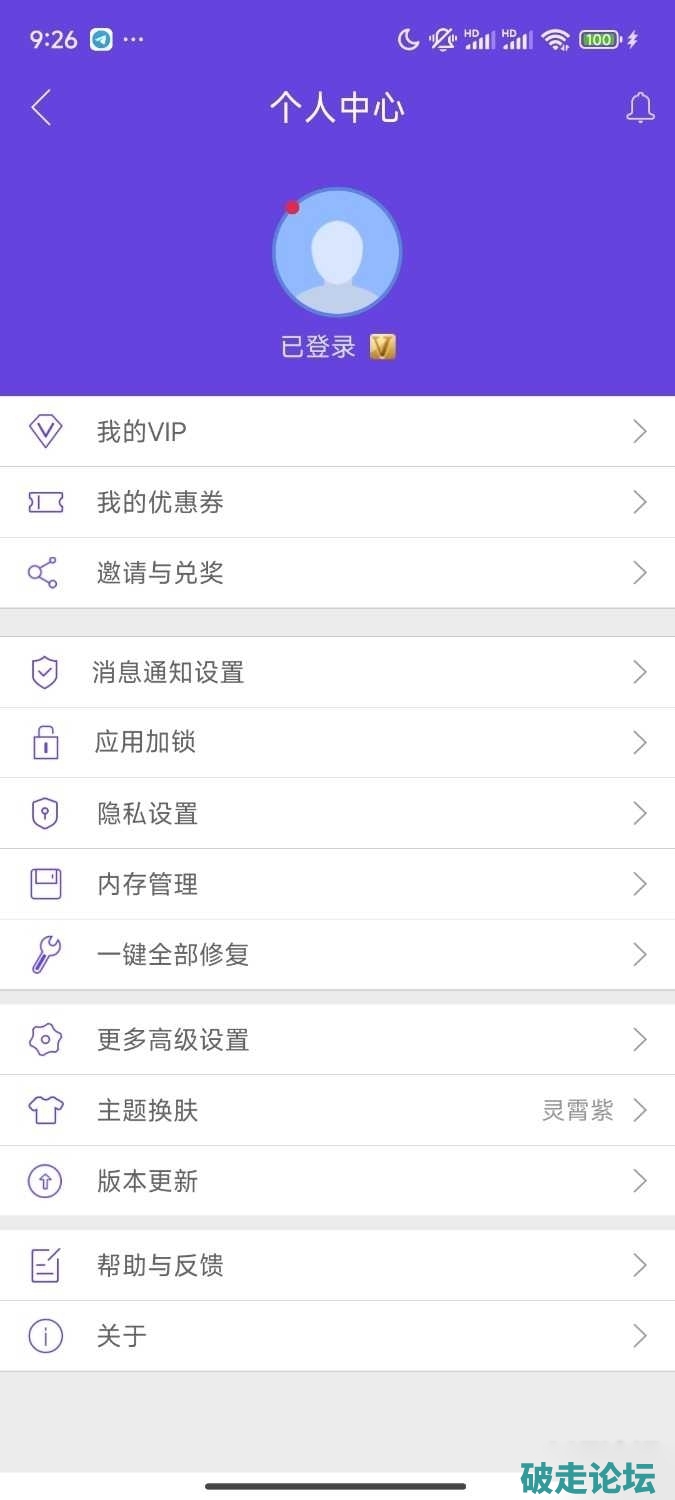View the 关于 page

click(x=337, y=1336)
